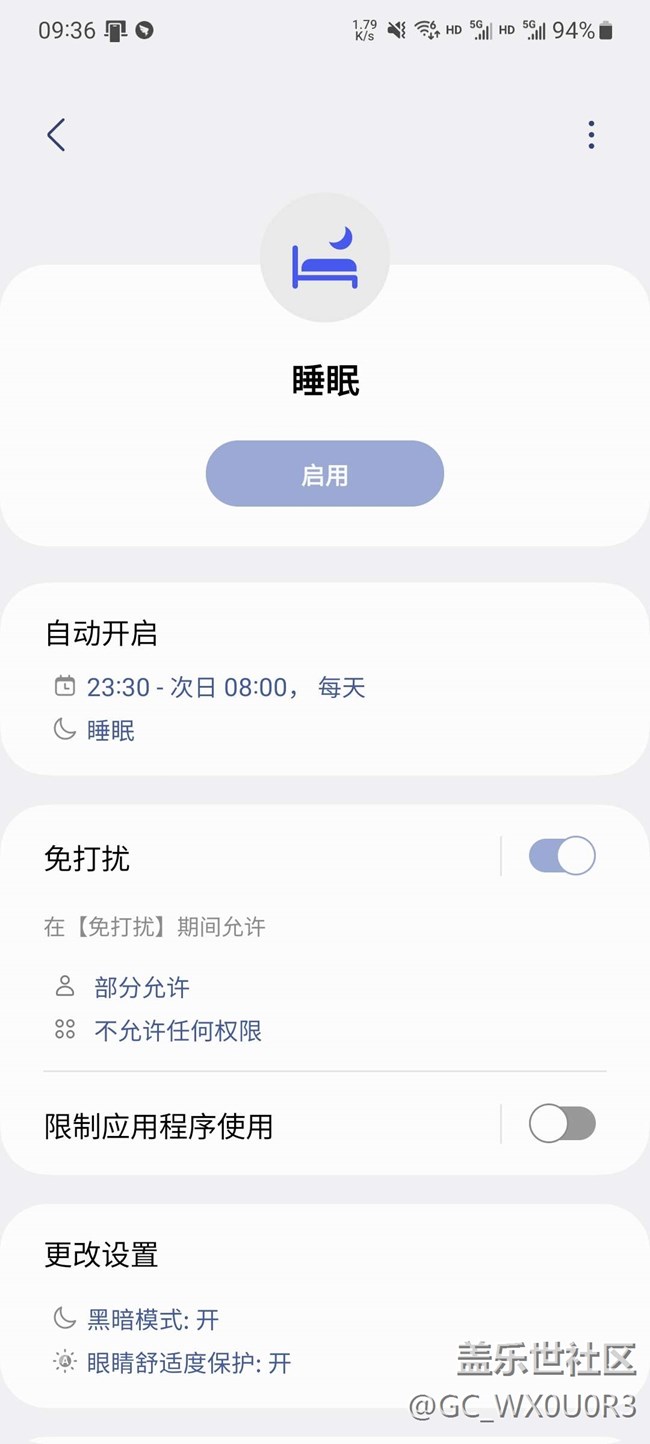Turn off the 免打扰 switch
Viewport: 650px width, 1444px height.
[562, 857]
